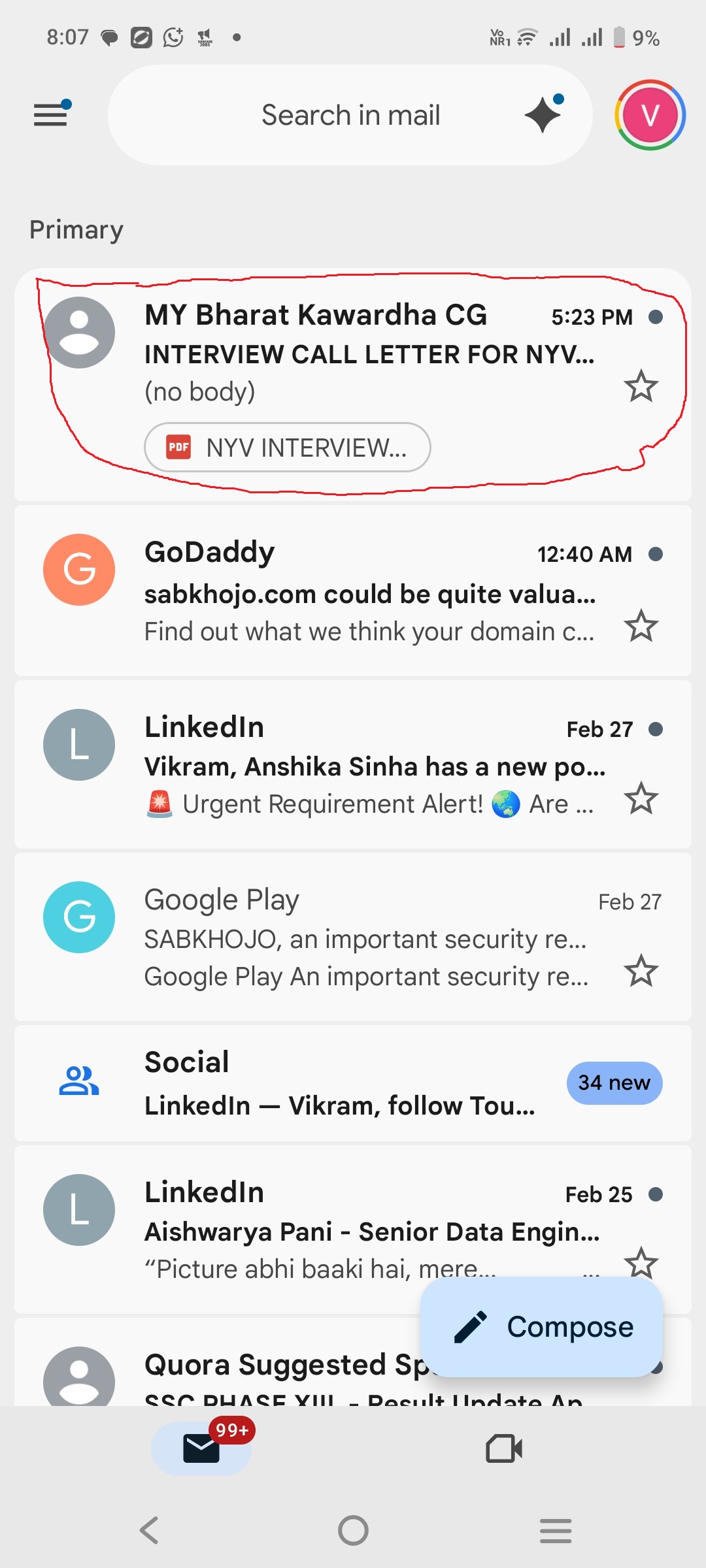Star the MY Bharat Kawardha CG email
This screenshot has width=706, height=1568.
[641, 386]
